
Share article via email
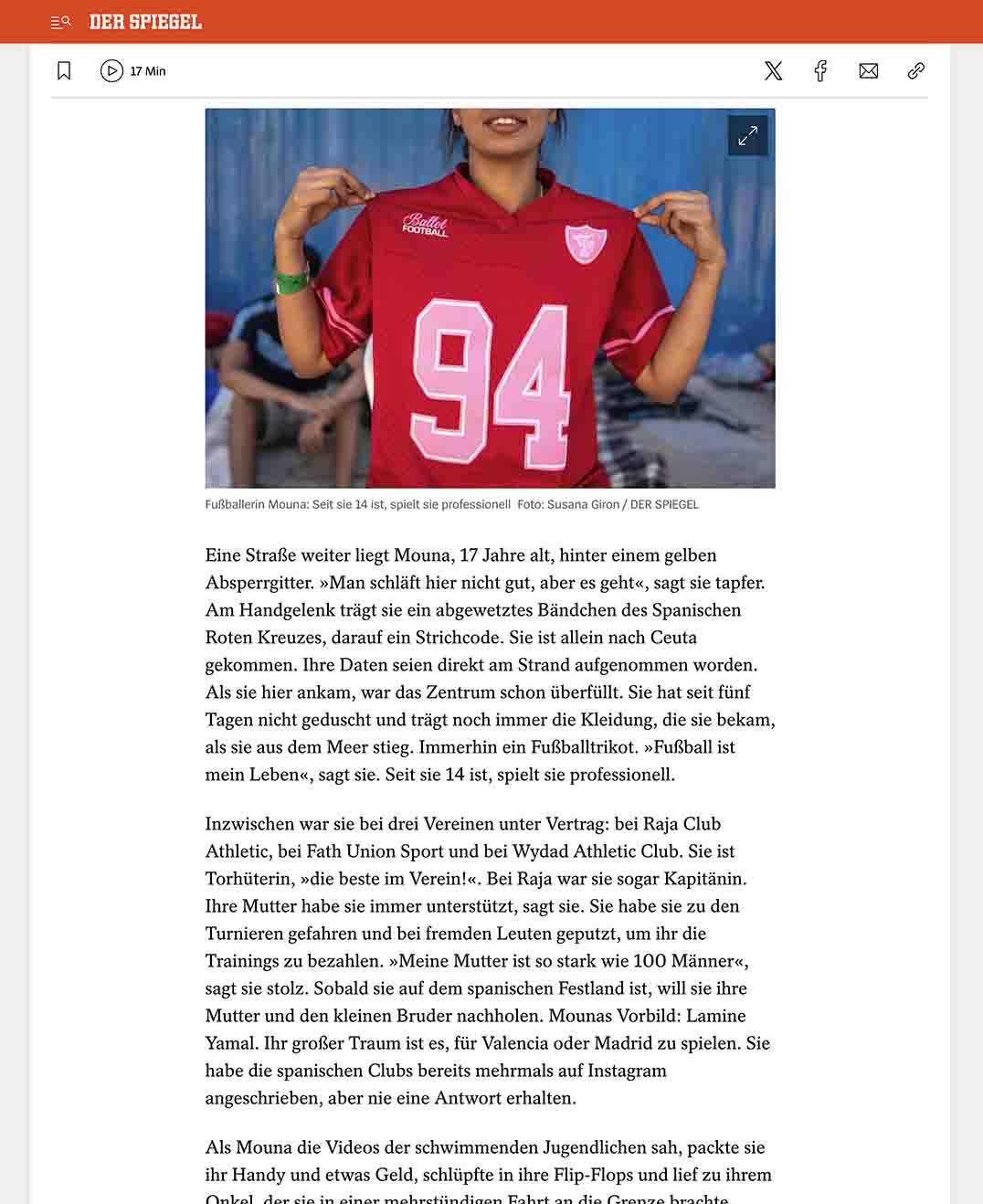[x=869, y=71]
